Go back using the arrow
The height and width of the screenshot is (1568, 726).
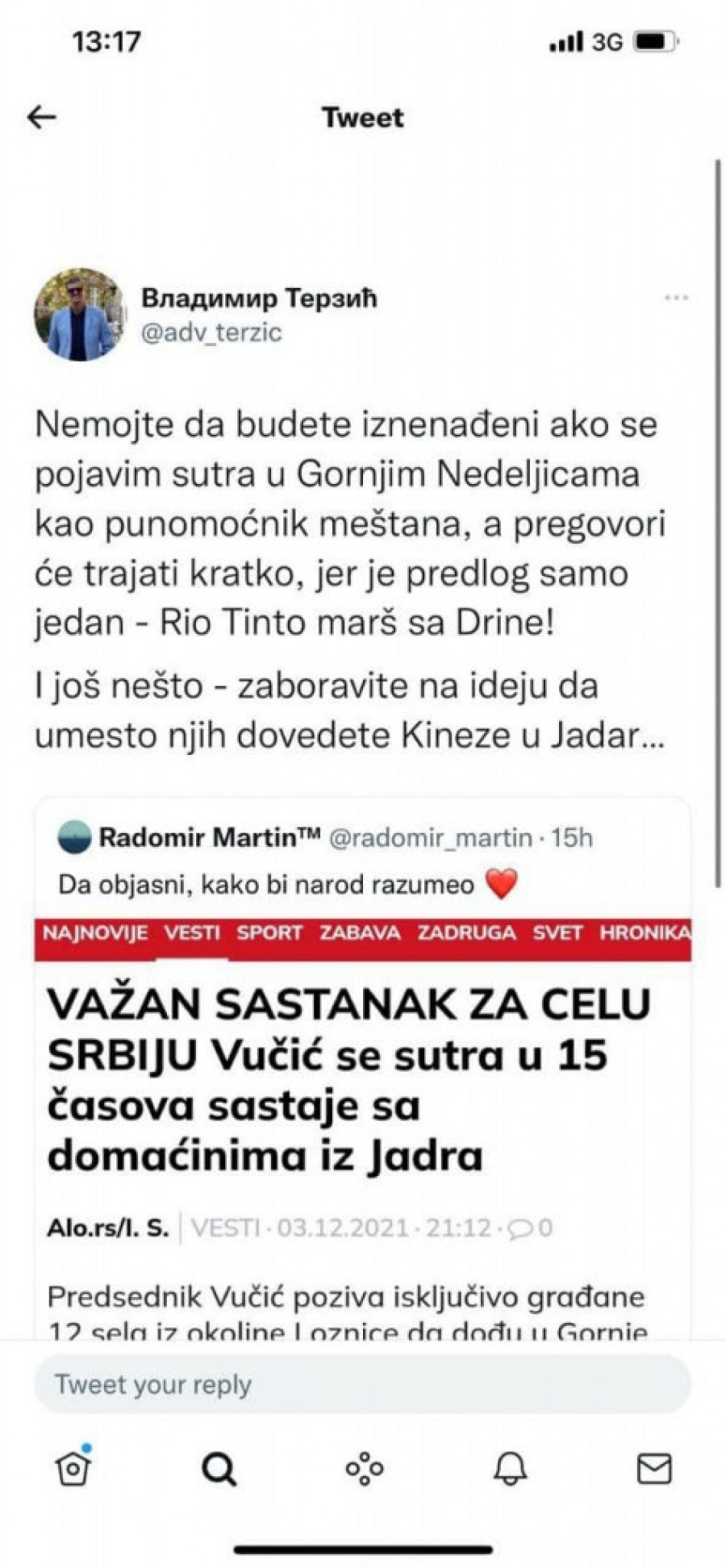coord(42,118)
